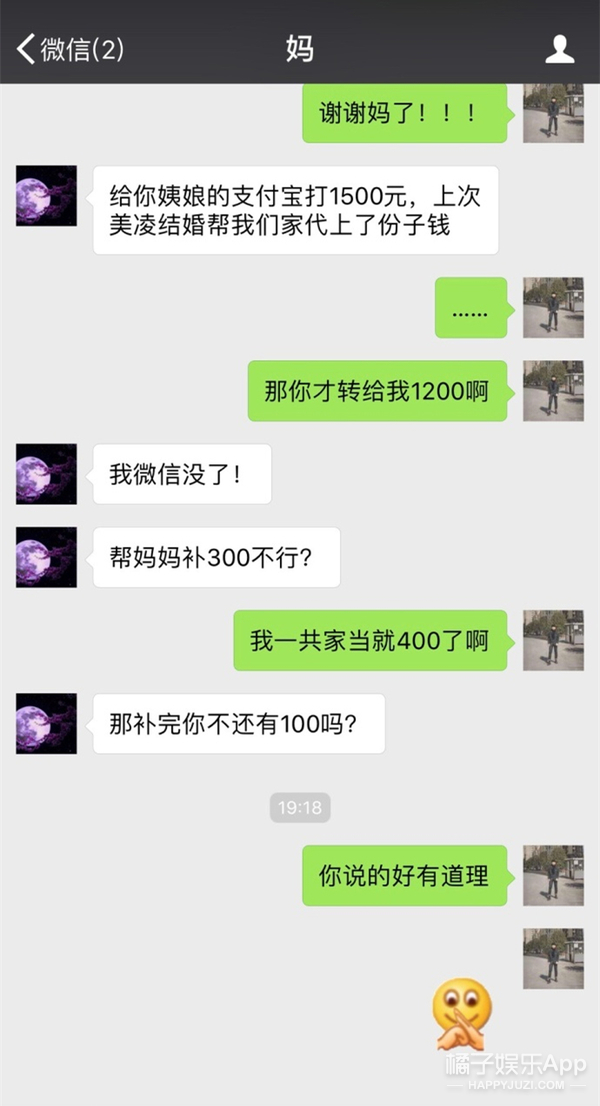
Task: View mom's profile beside 帮妈妈补300不行
Action: tap(46, 557)
